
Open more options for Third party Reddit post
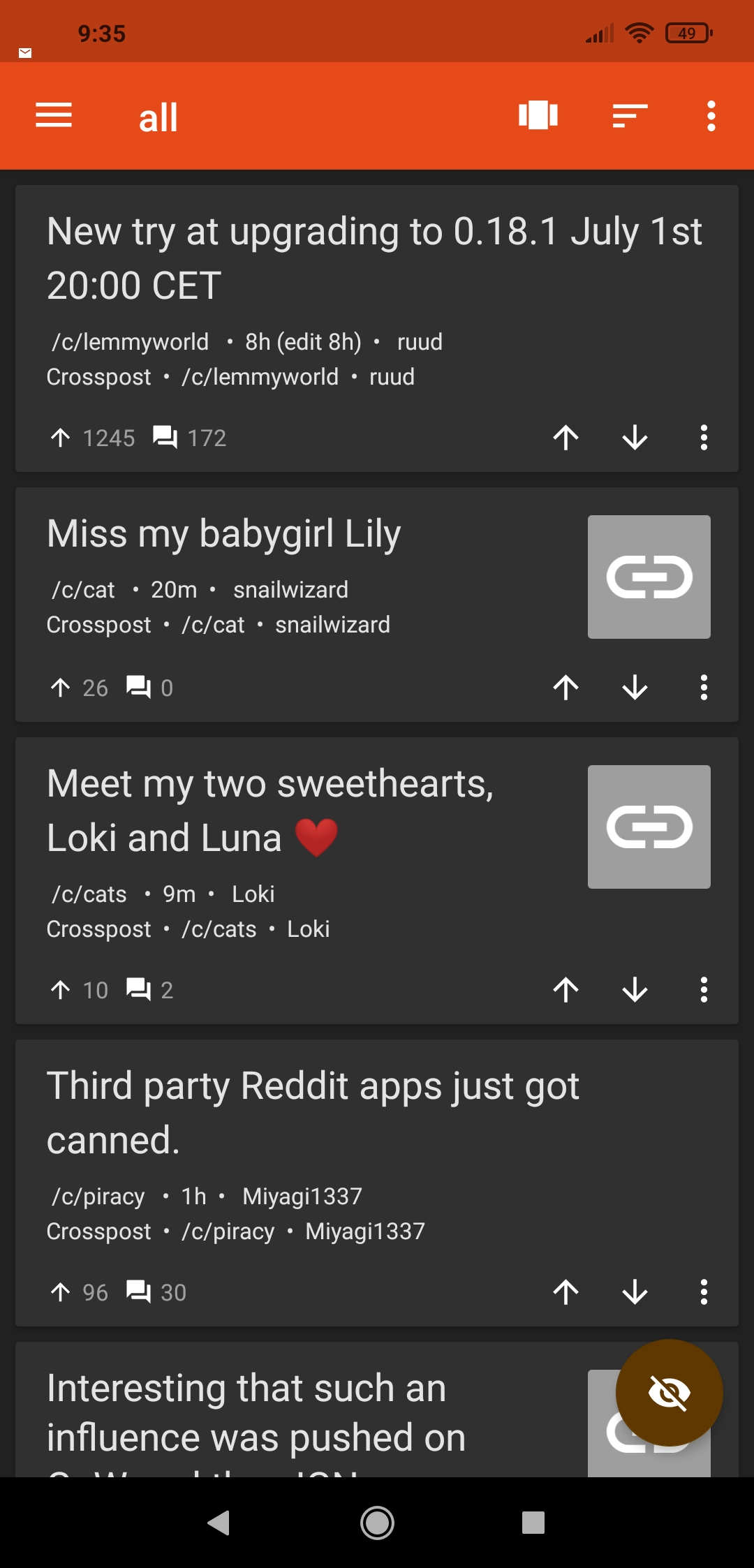click(x=704, y=1292)
